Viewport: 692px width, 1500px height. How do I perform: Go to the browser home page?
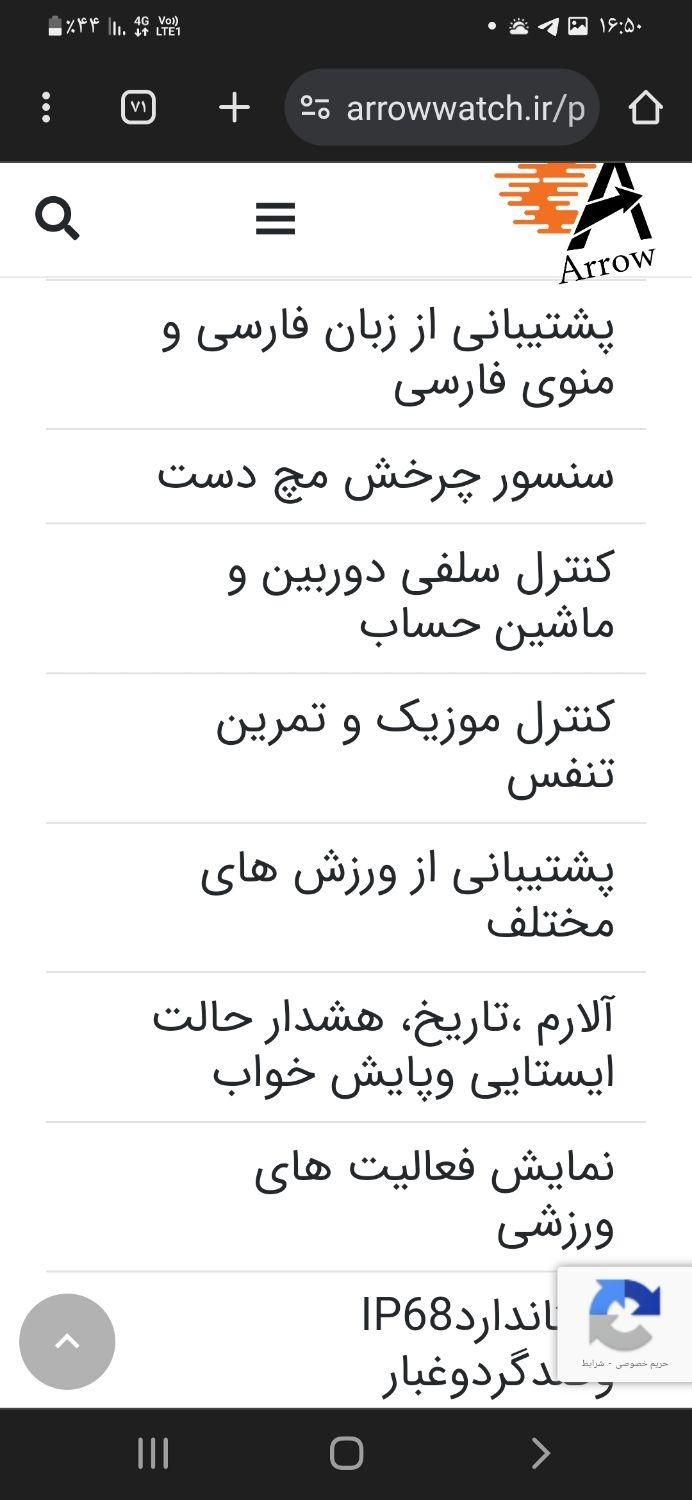coord(645,108)
